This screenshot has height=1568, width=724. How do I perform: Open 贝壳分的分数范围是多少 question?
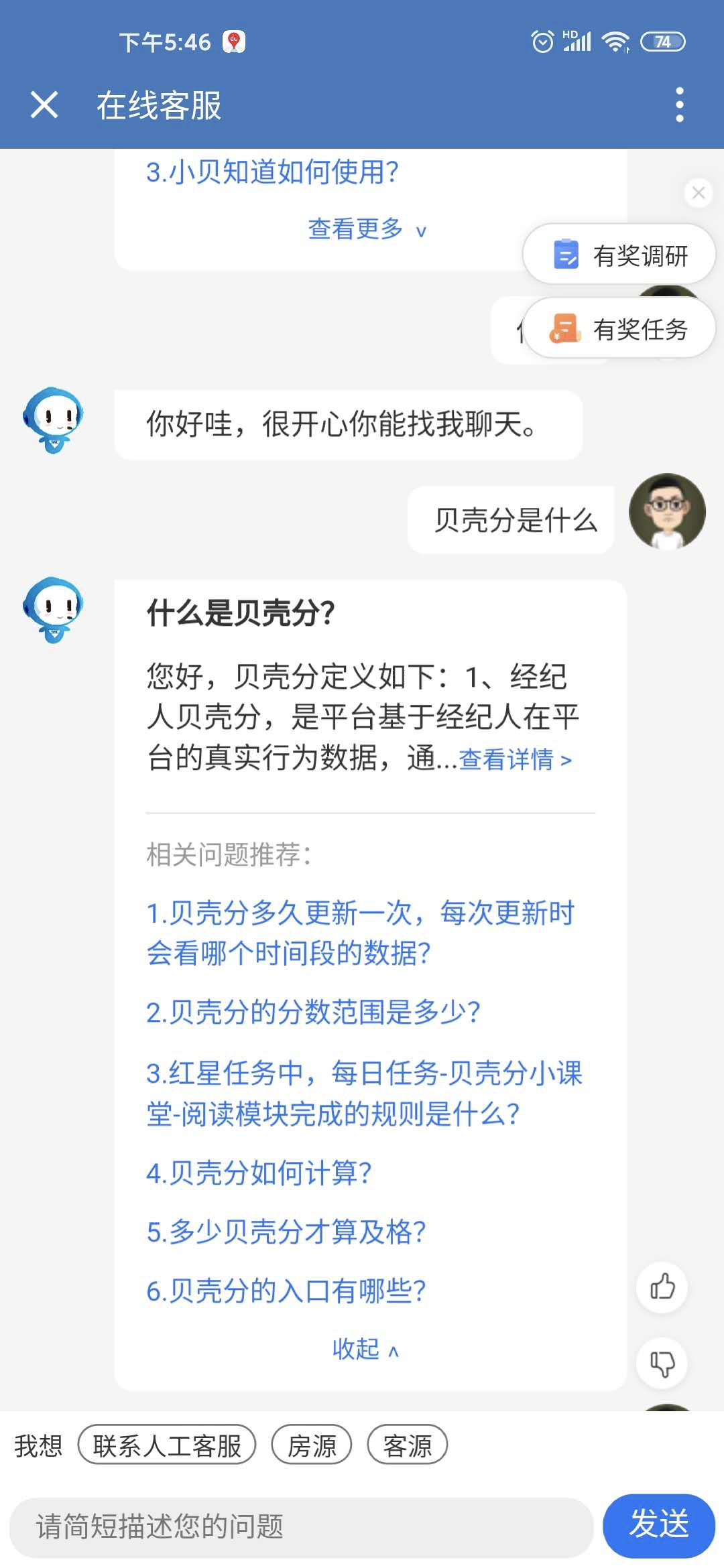click(x=313, y=1012)
